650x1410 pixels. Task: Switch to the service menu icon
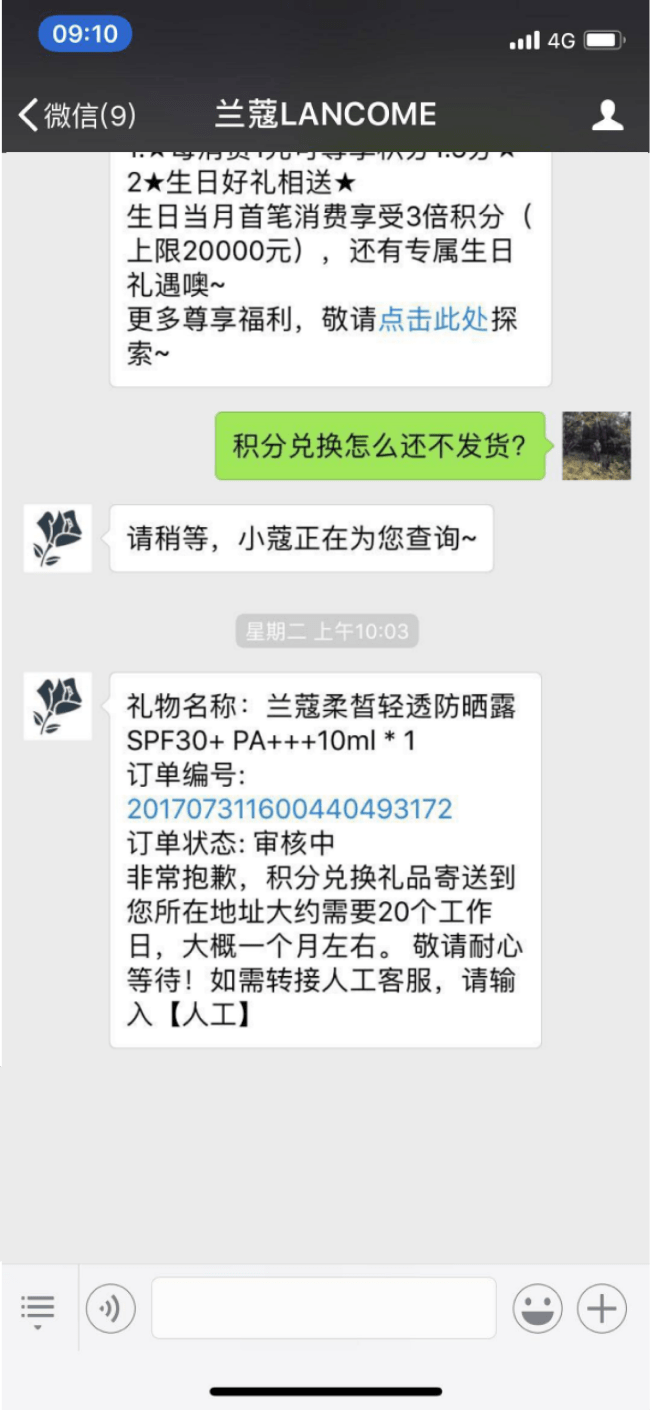(x=37, y=1308)
